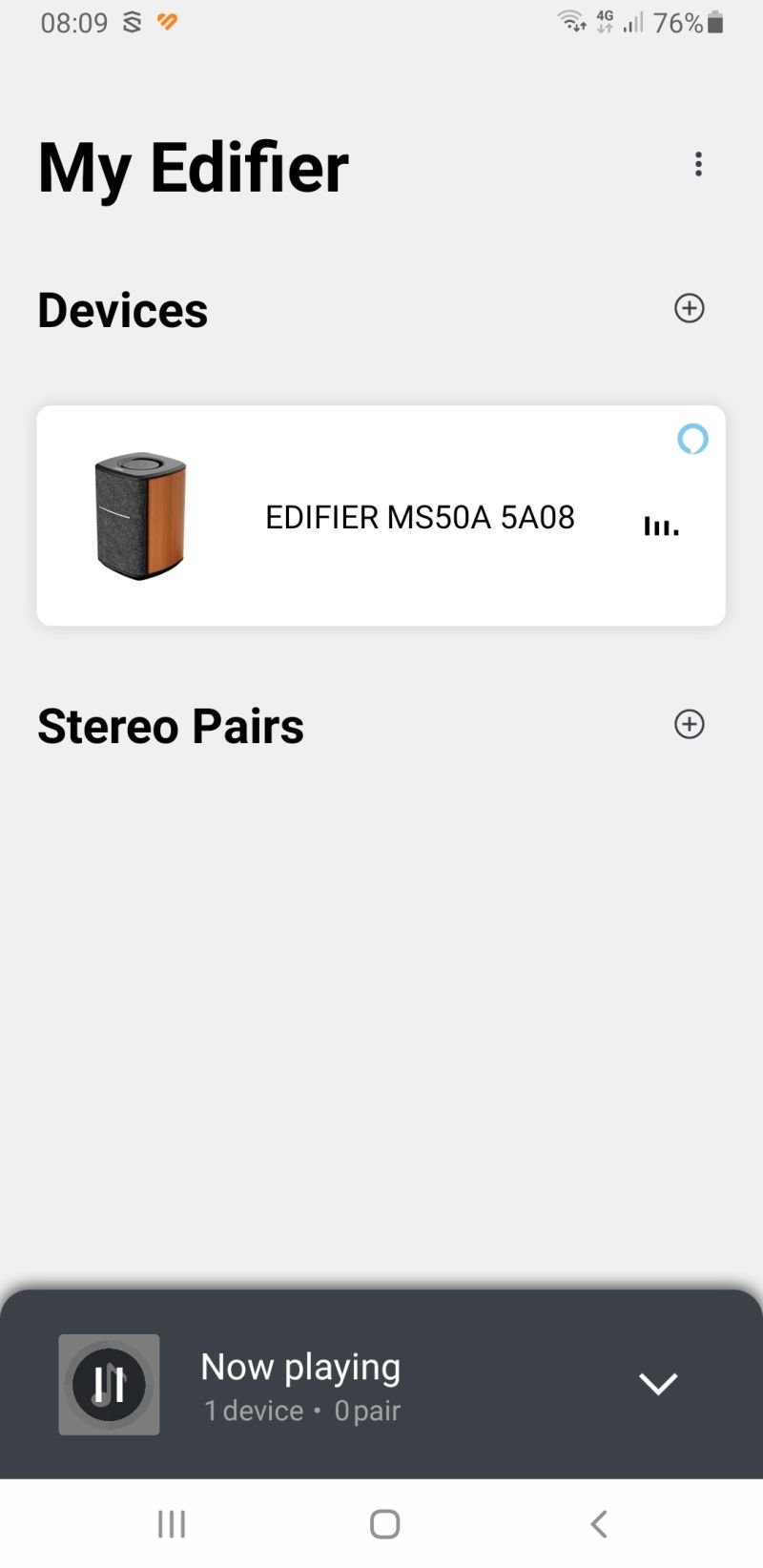
Task: Create a stereo pair with the plus icon
Action: (690, 725)
